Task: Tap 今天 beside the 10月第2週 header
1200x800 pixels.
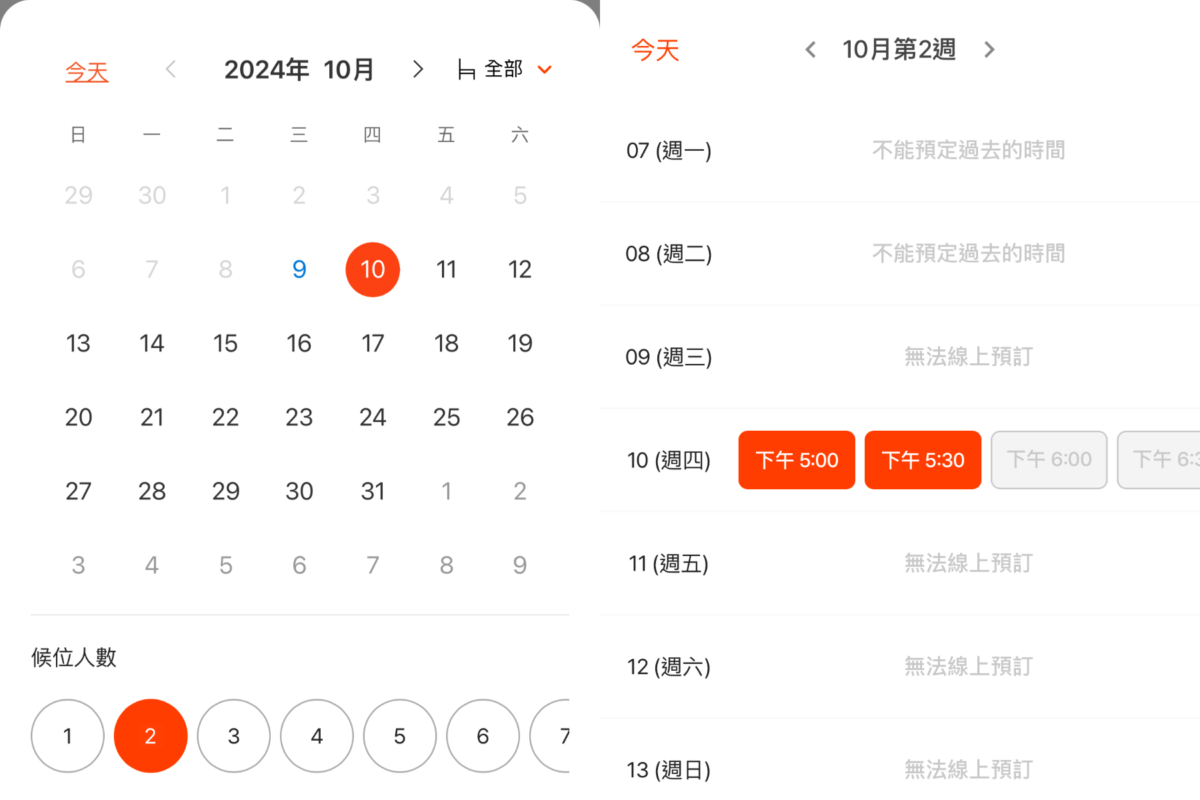Action: [655, 50]
